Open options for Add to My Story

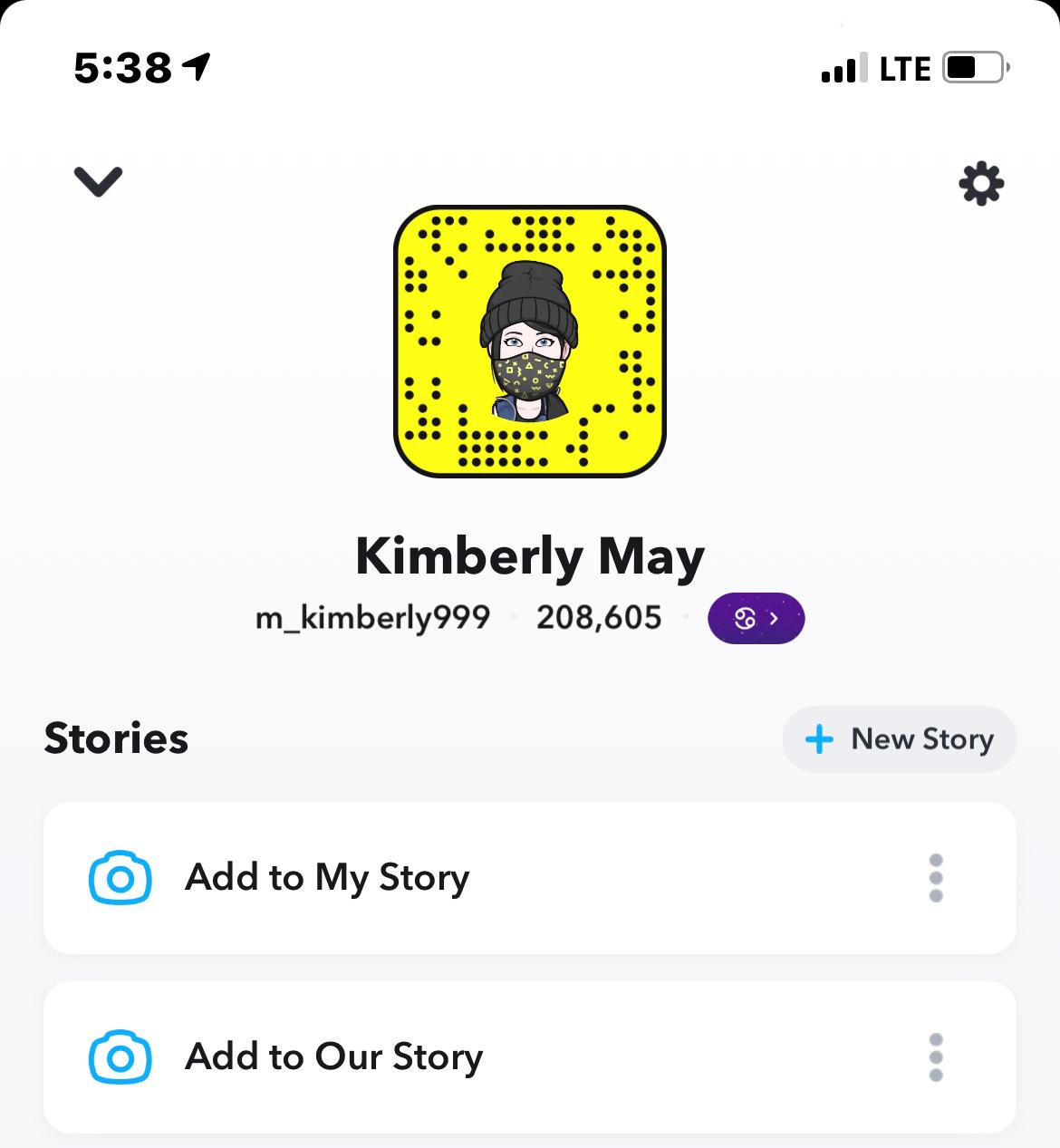[x=936, y=877]
